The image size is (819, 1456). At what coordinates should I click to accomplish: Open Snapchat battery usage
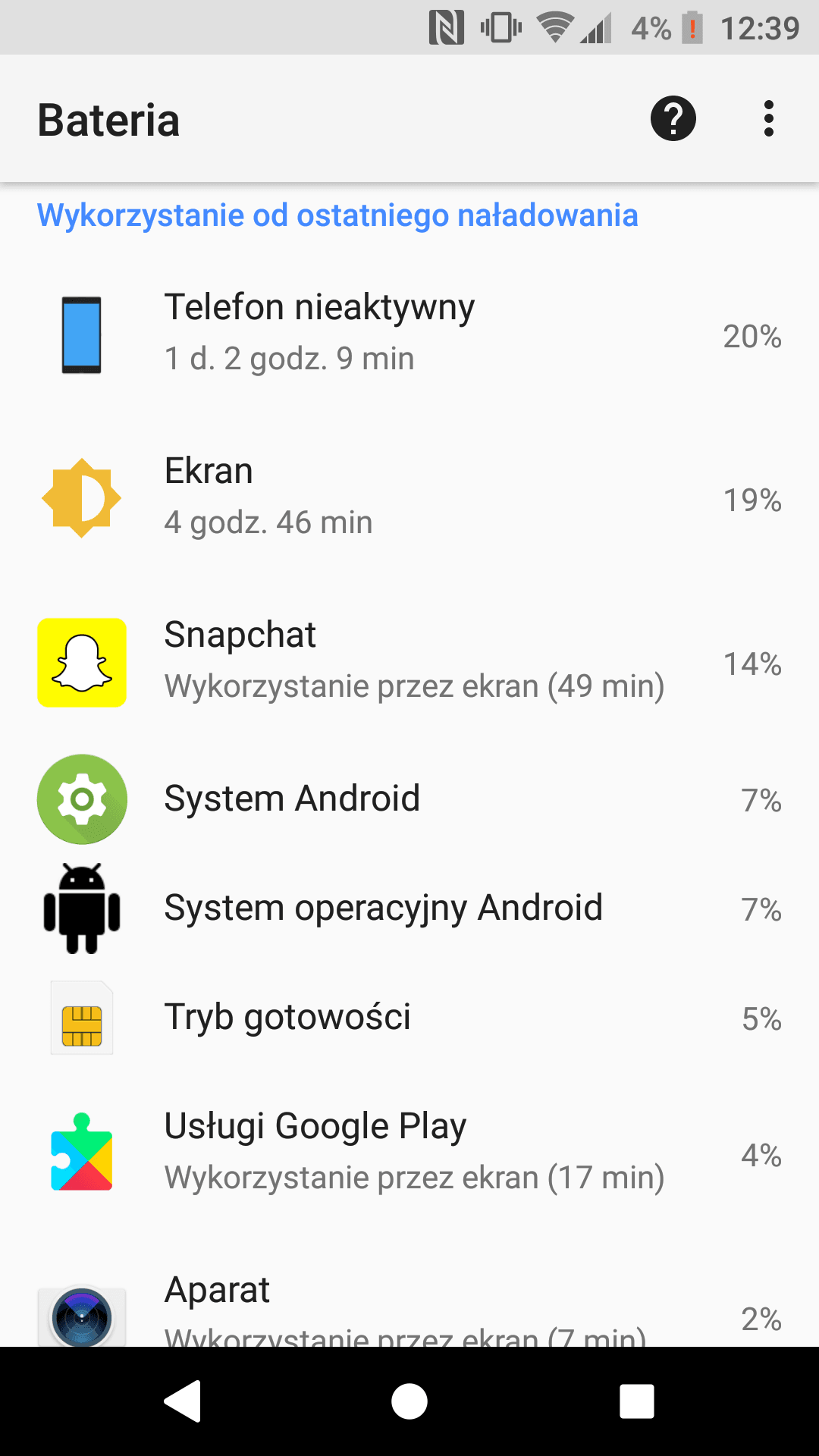(409, 663)
